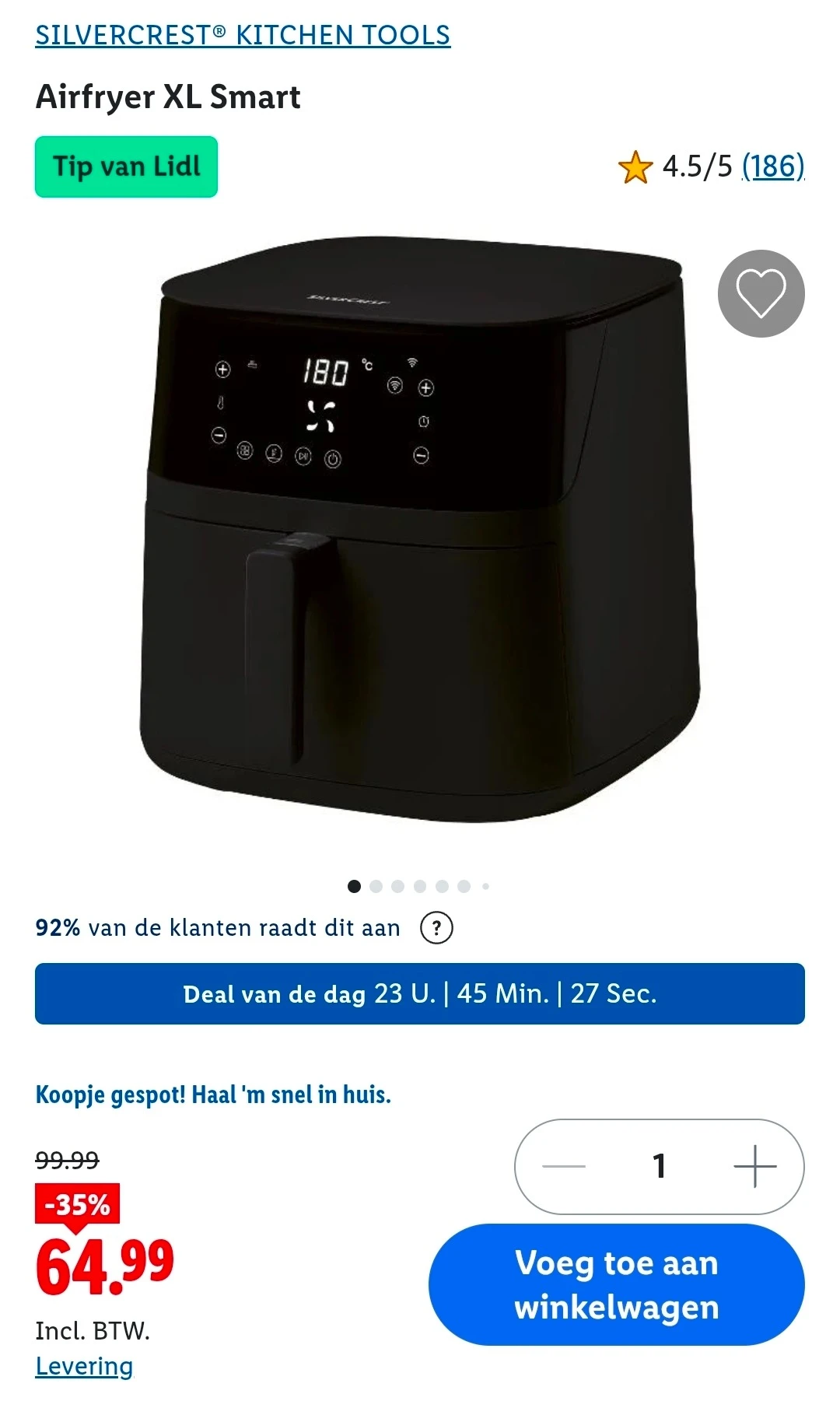
Task: Open the Levering delivery info link
Action: pyautogui.click(x=84, y=1366)
